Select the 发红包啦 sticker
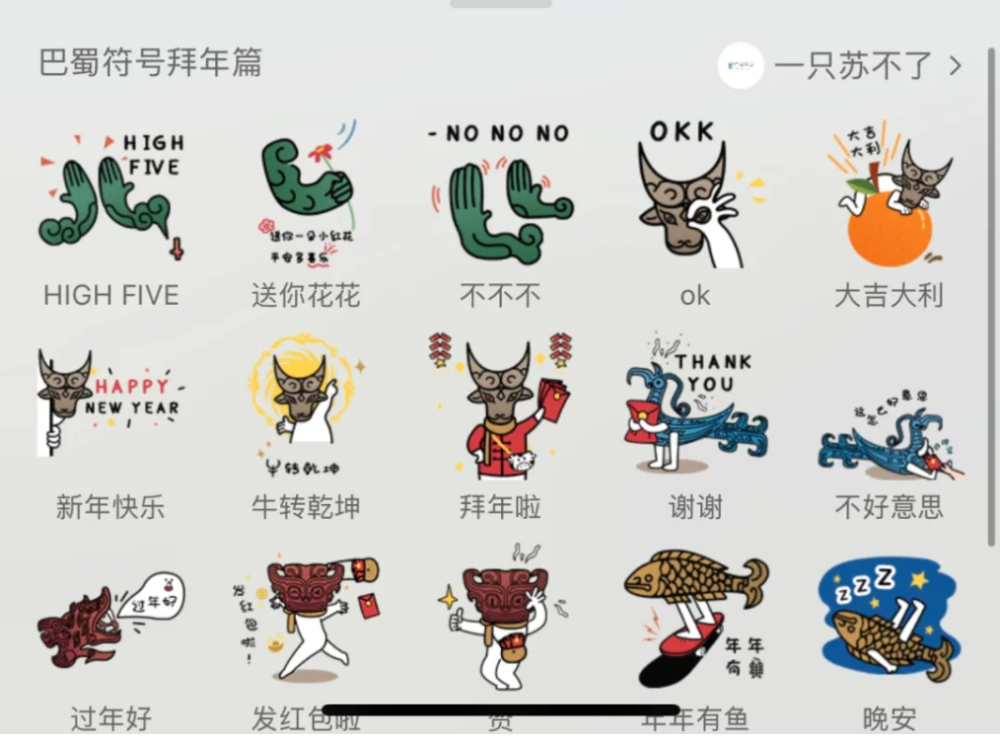The width and height of the screenshot is (1000, 738). (x=306, y=620)
